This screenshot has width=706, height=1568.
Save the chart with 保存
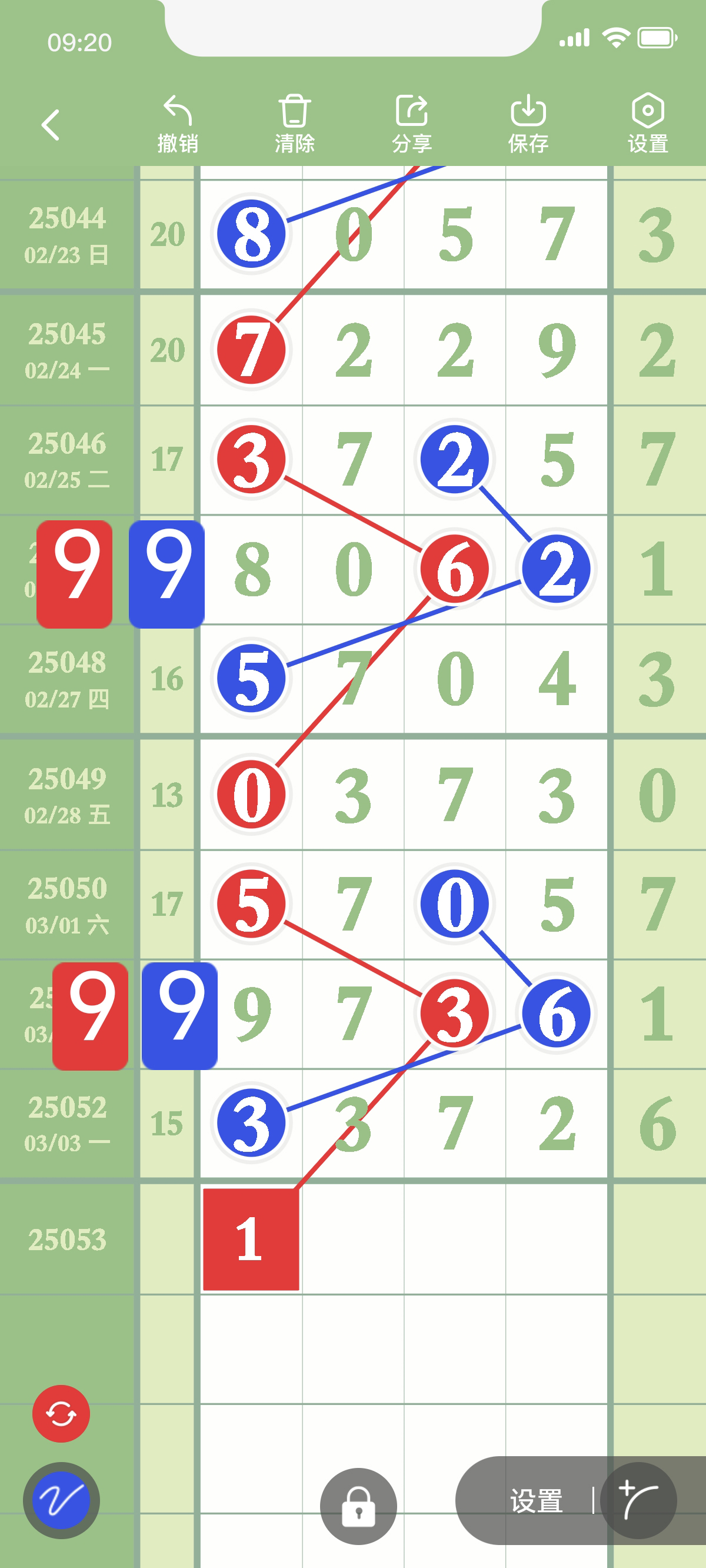pos(528,124)
